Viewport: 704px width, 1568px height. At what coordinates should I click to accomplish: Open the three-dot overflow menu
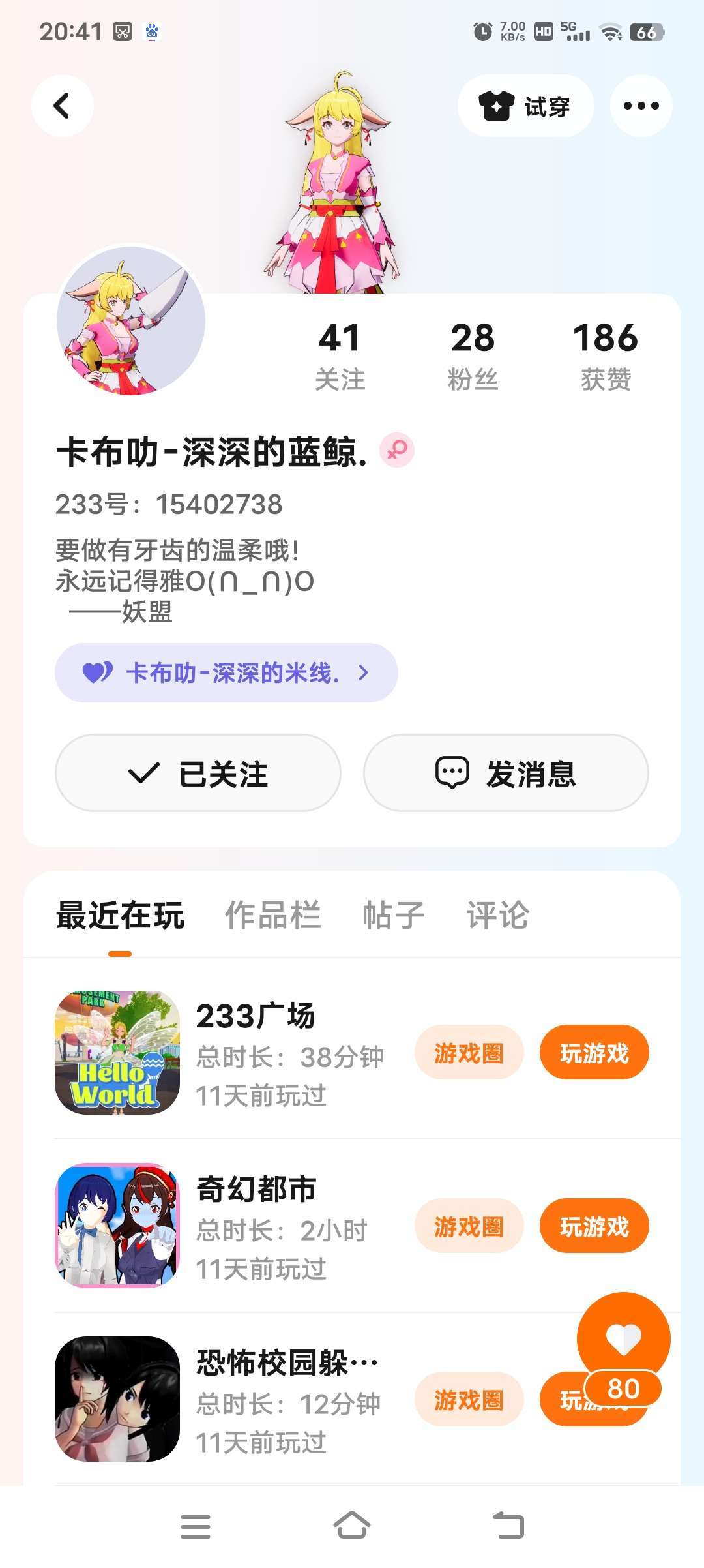tap(641, 106)
